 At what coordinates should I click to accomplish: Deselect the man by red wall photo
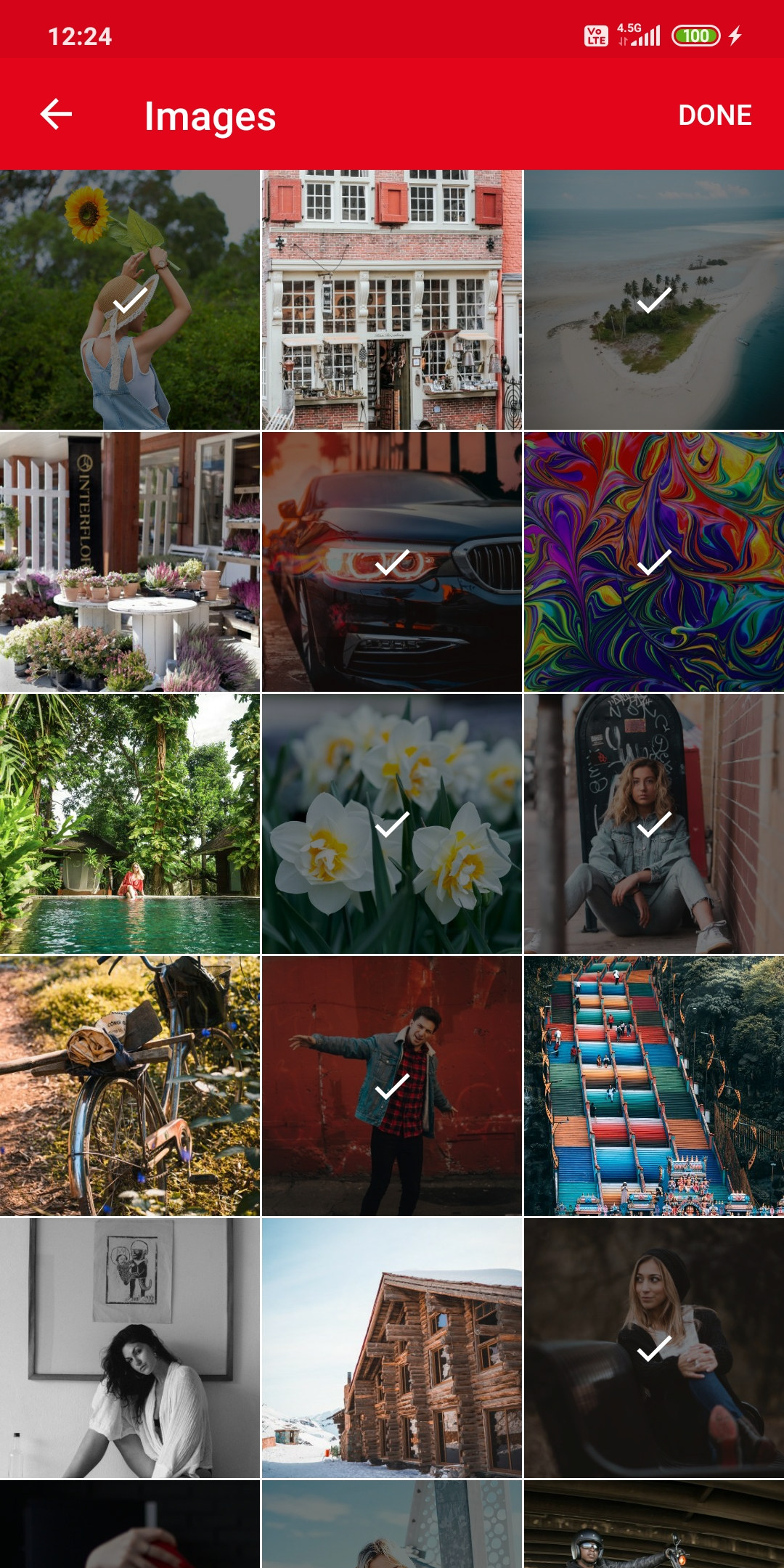392,1086
